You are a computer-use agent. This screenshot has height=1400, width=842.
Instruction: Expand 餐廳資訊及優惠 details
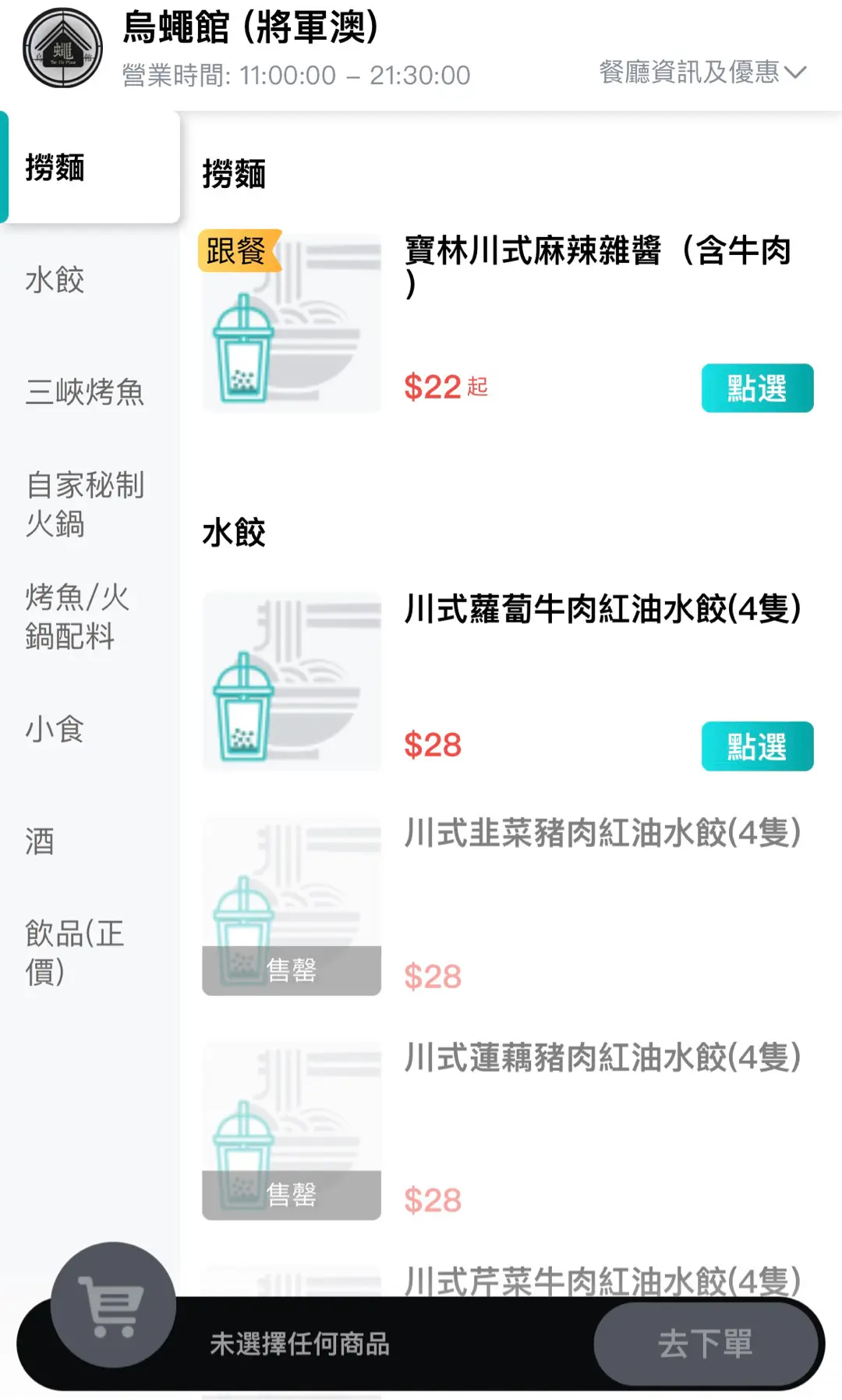pyautogui.click(x=702, y=73)
